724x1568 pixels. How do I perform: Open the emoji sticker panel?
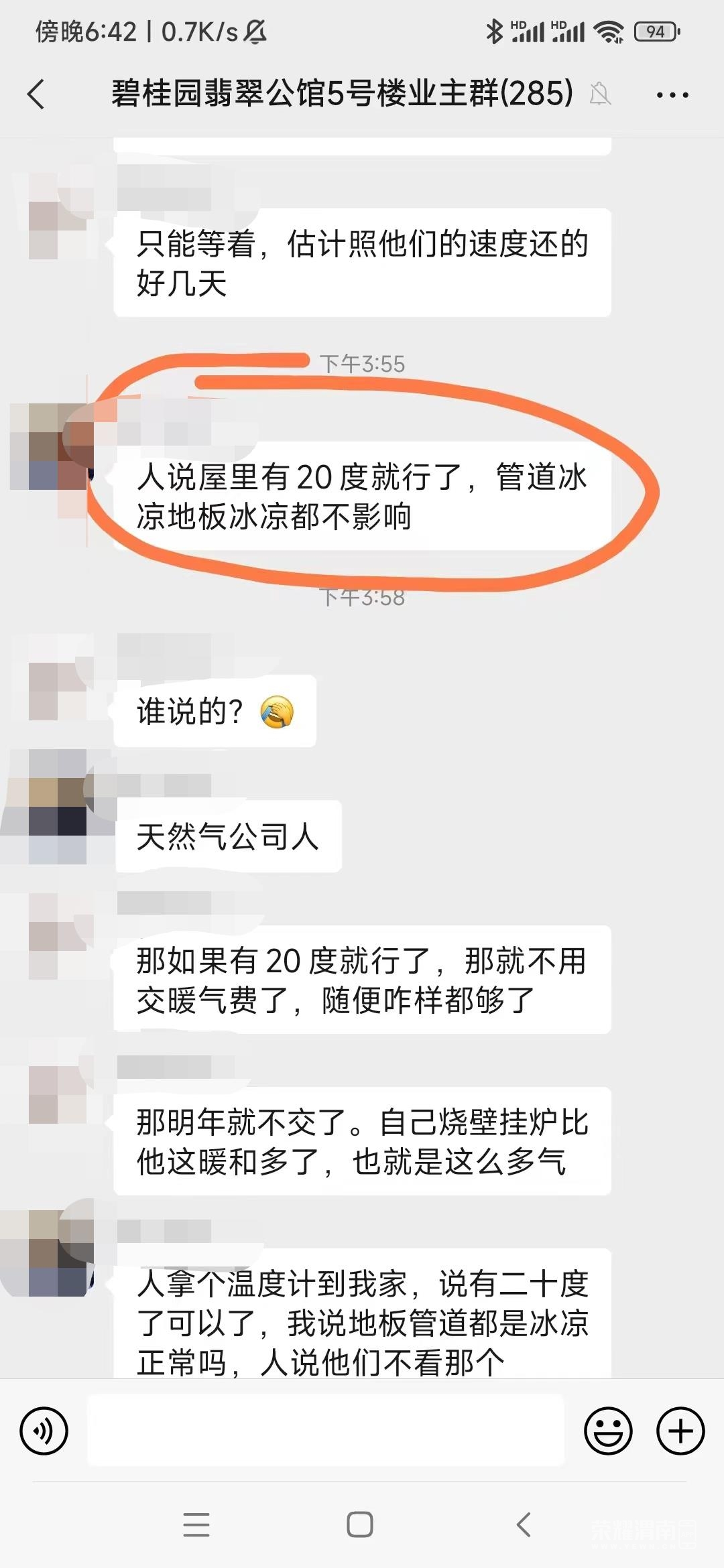click(x=608, y=1431)
